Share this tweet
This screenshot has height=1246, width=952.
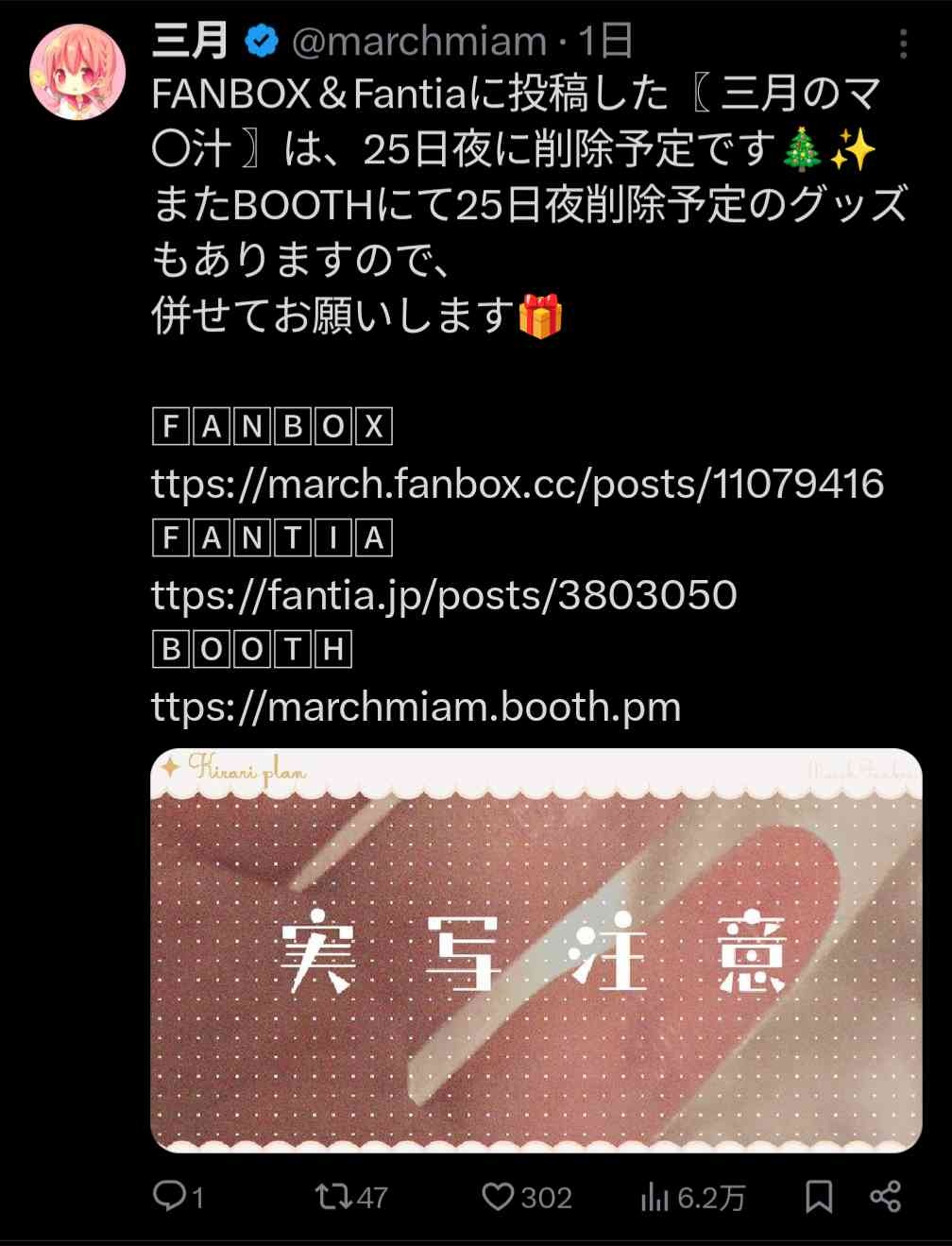pos(885,1197)
